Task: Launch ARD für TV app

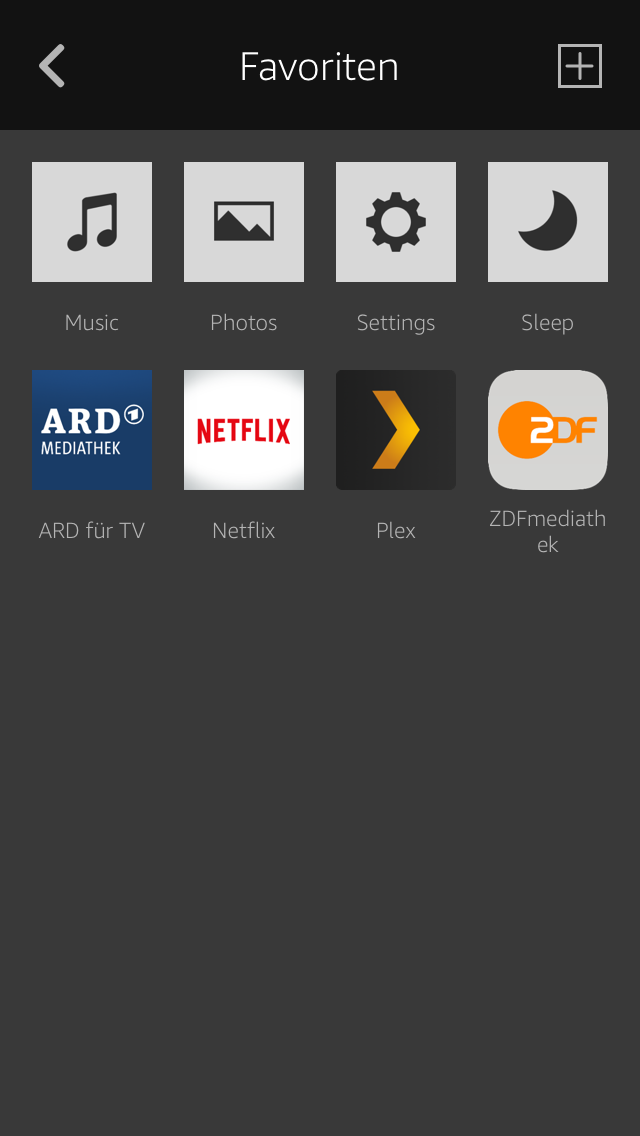Action: click(92, 430)
